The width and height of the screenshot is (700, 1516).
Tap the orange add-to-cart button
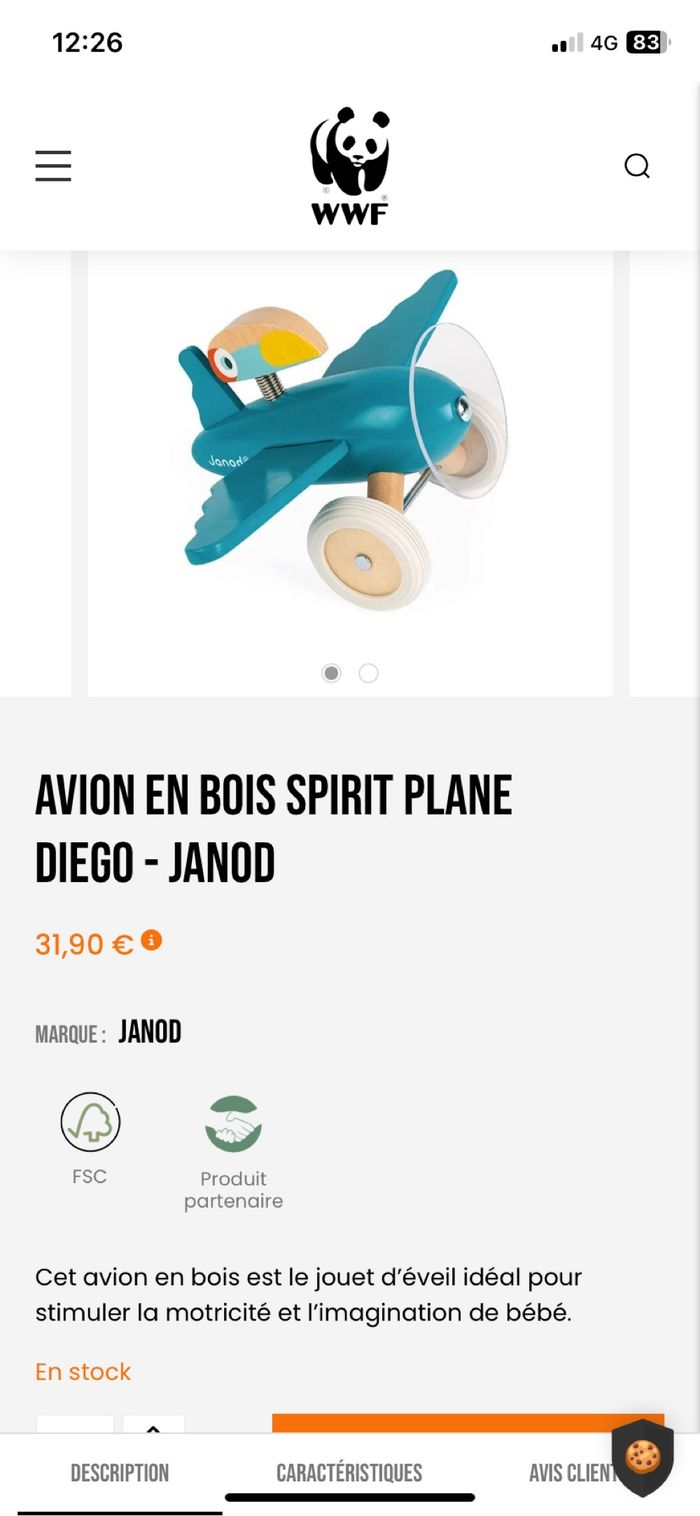(x=440, y=1423)
